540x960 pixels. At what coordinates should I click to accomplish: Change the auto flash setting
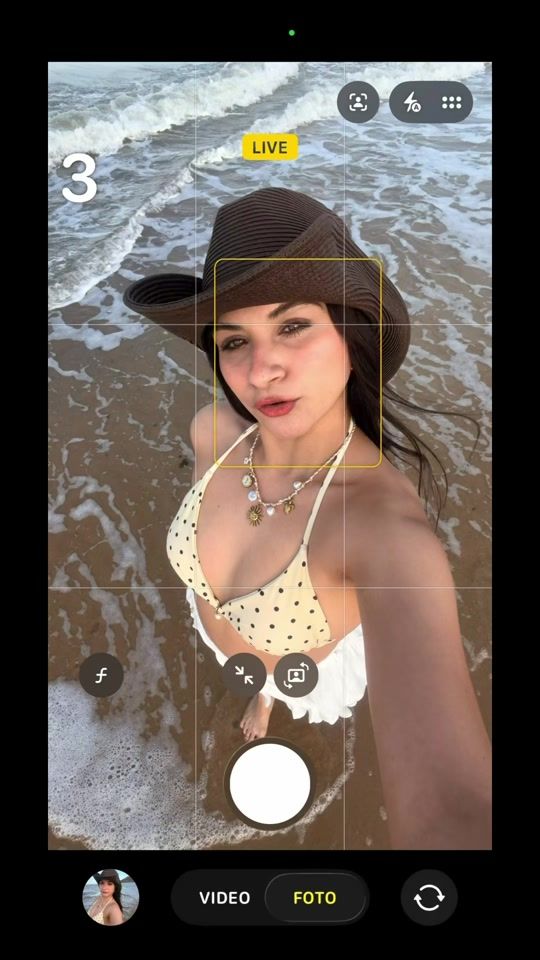[412, 102]
